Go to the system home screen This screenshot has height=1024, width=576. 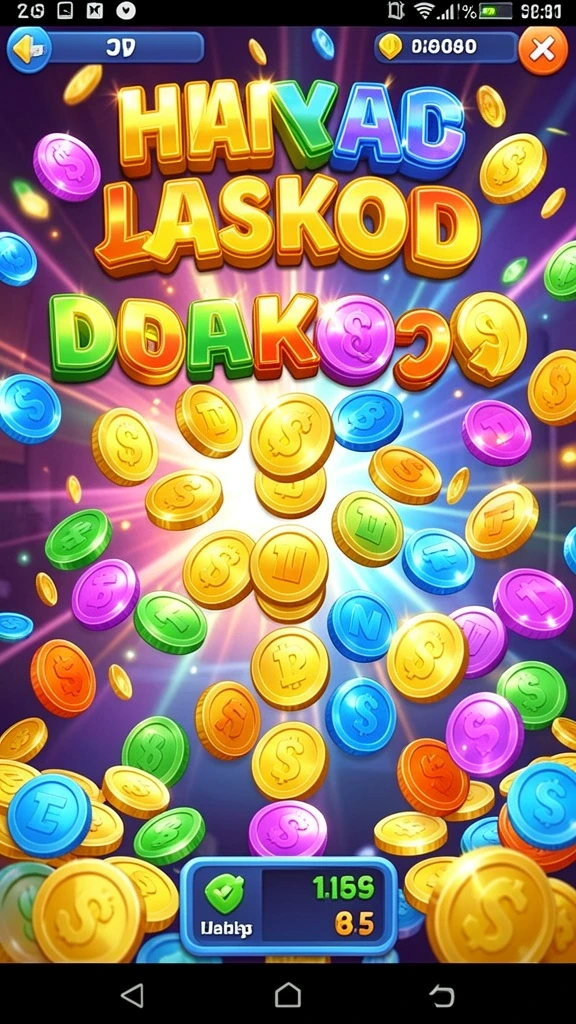pos(288,995)
